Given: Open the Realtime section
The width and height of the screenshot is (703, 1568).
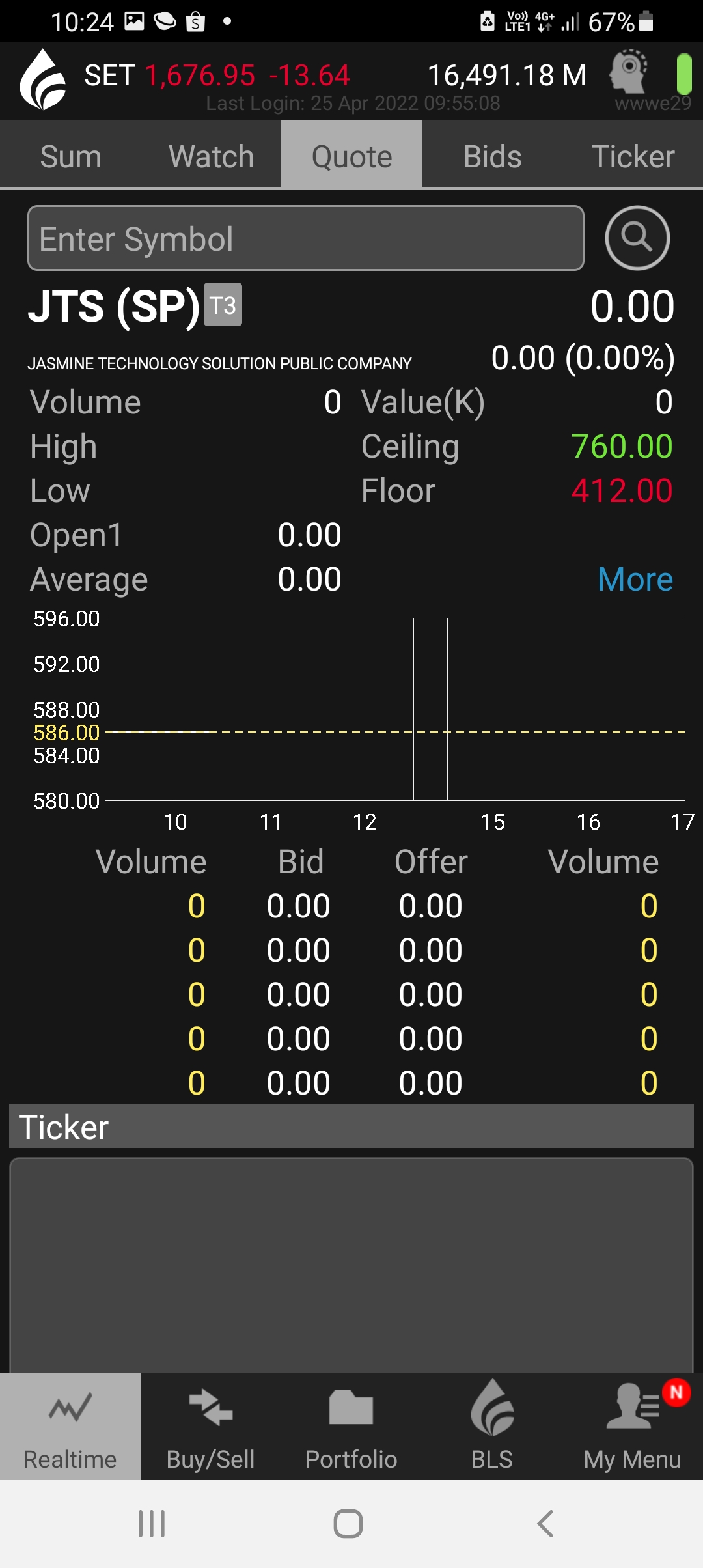Looking at the screenshot, I should coord(70,1426).
